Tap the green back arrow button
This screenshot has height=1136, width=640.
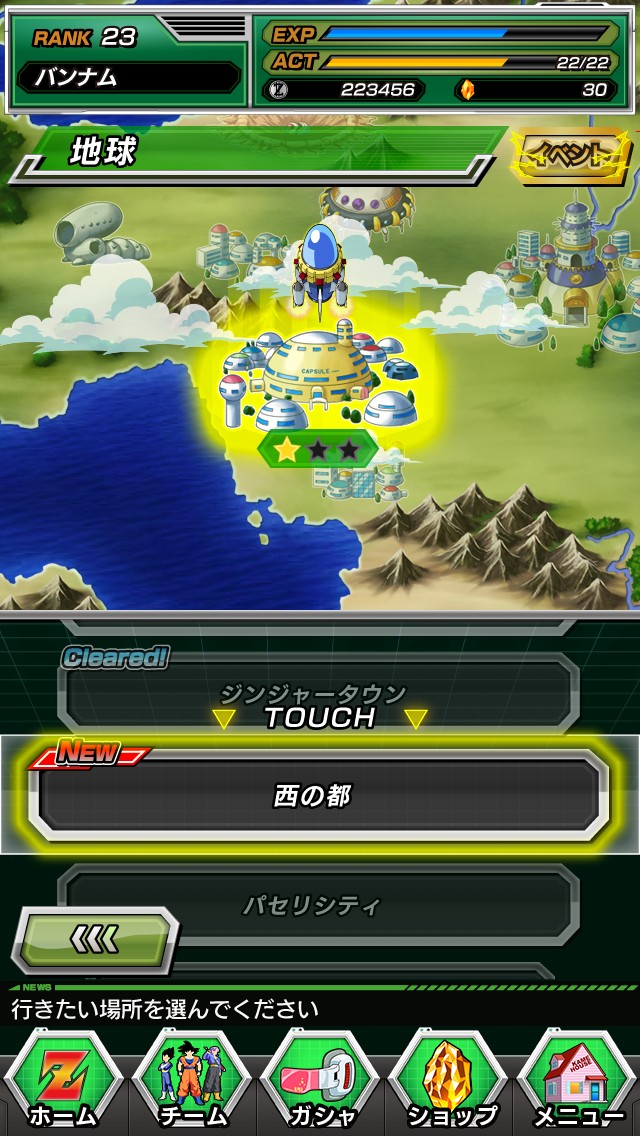pyautogui.click(x=95, y=940)
